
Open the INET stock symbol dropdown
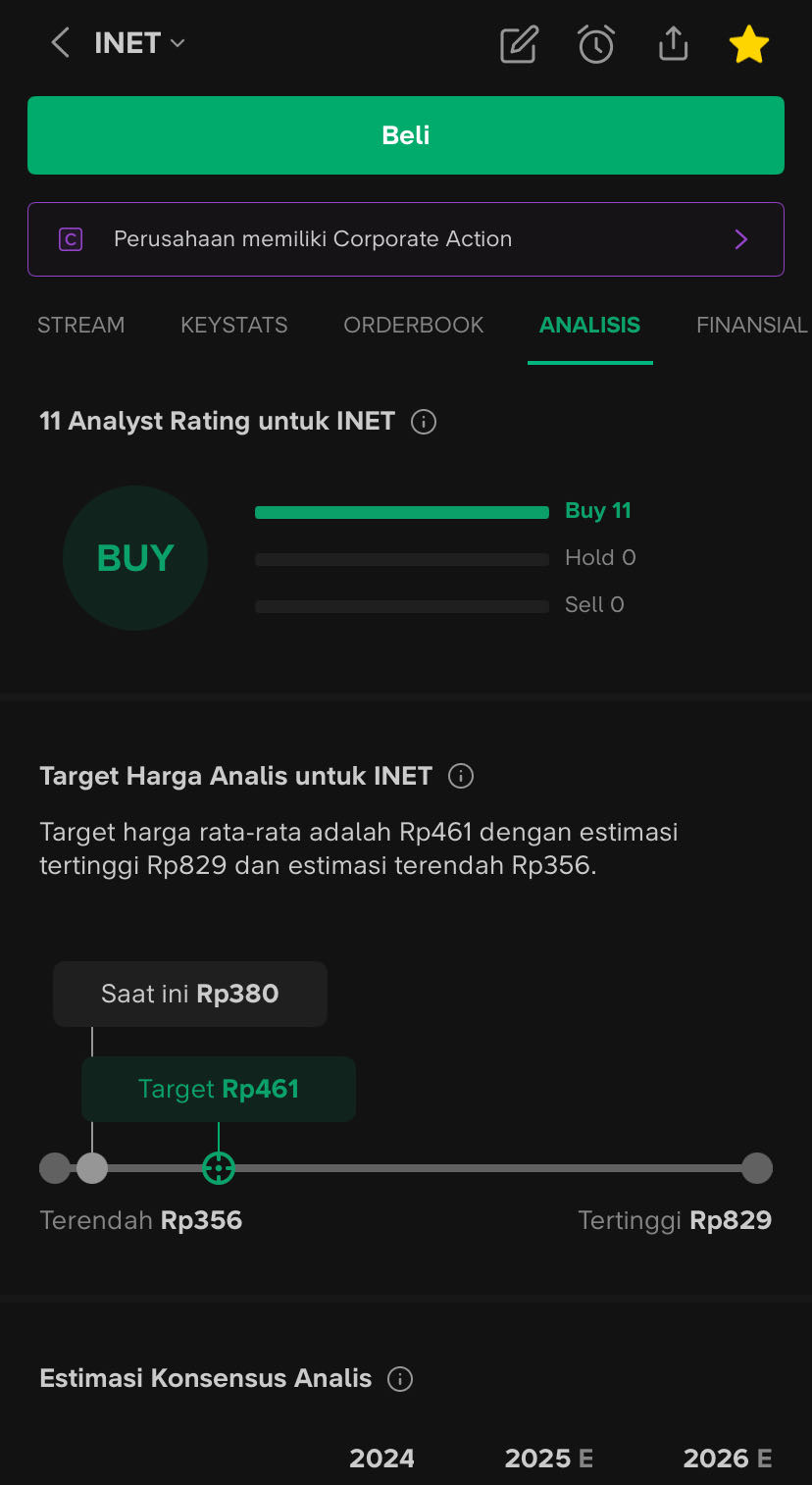[139, 43]
